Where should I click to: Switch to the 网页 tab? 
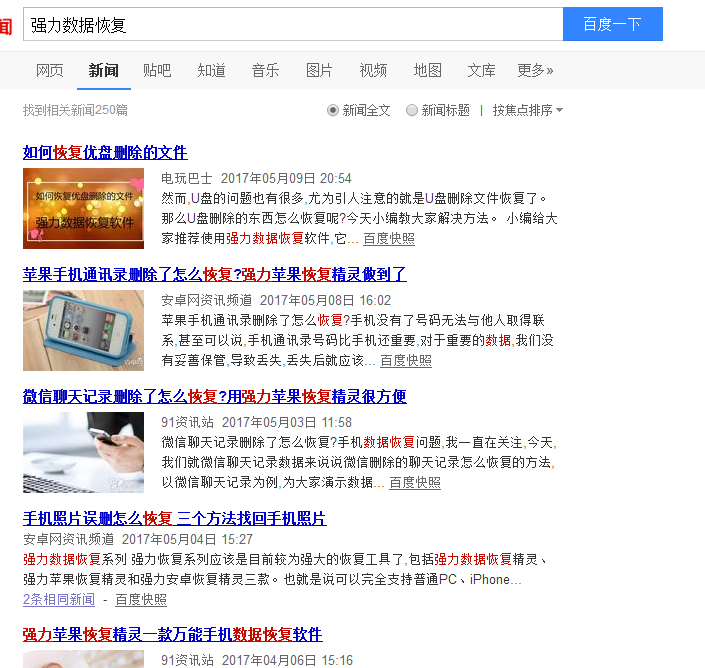tap(50, 70)
